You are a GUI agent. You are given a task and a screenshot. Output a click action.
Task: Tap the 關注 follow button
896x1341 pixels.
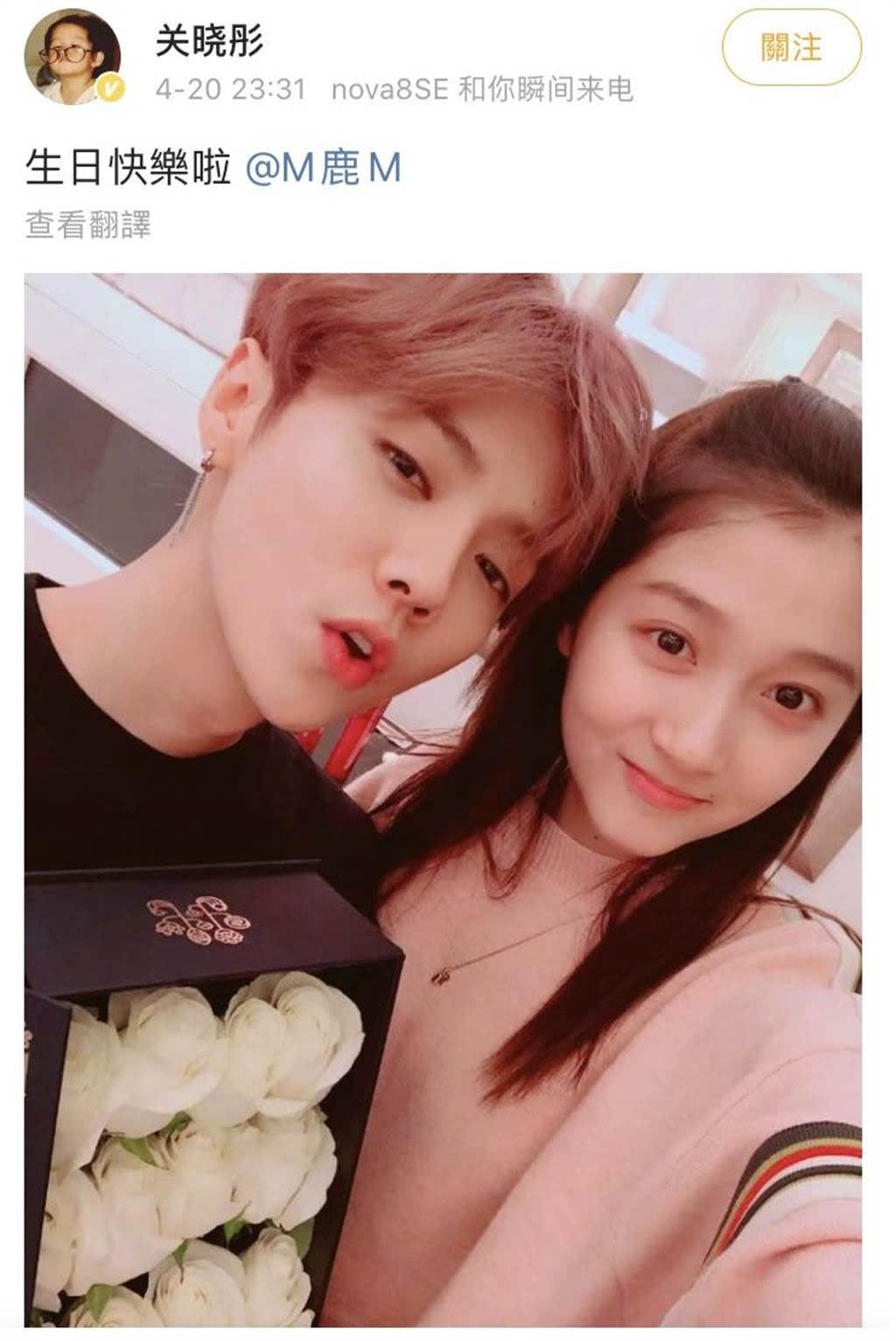point(791,47)
